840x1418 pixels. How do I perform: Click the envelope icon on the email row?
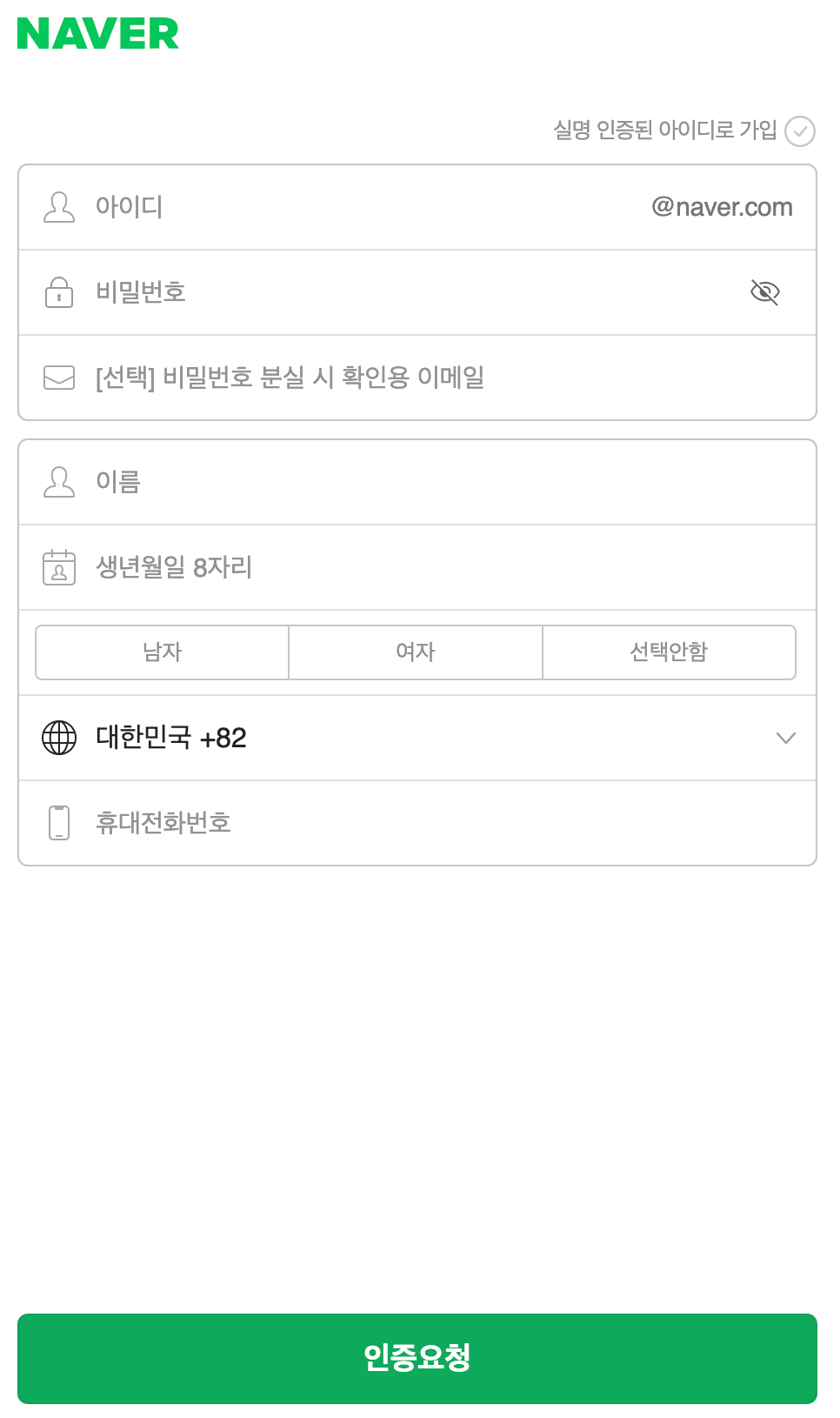(x=58, y=378)
